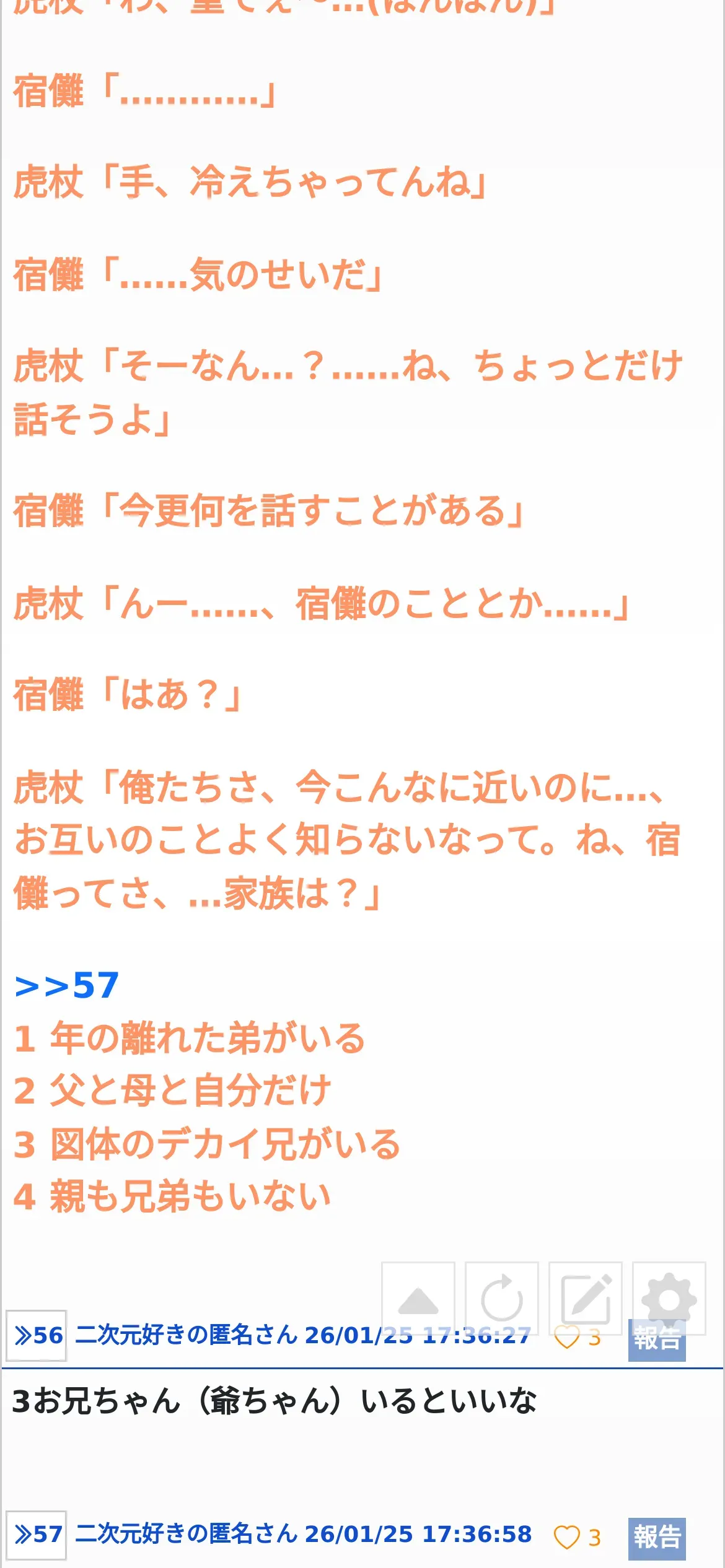Tap post number 56 button
The image size is (725, 1568).
37,1336
